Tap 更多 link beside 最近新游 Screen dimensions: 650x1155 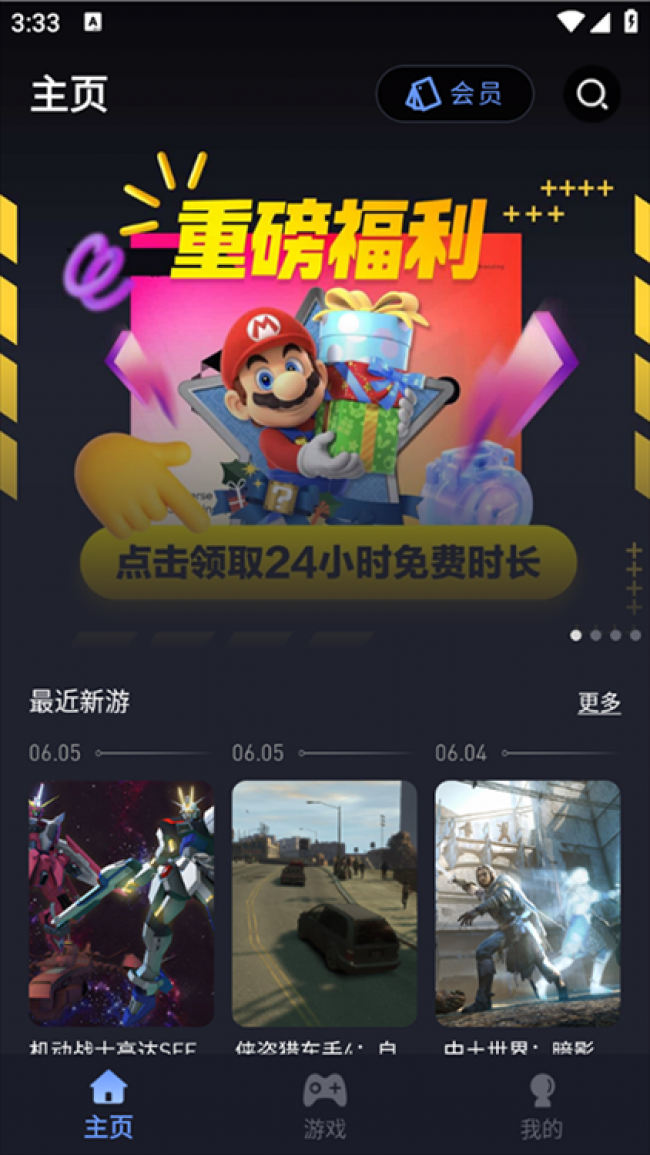click(599, 703)
